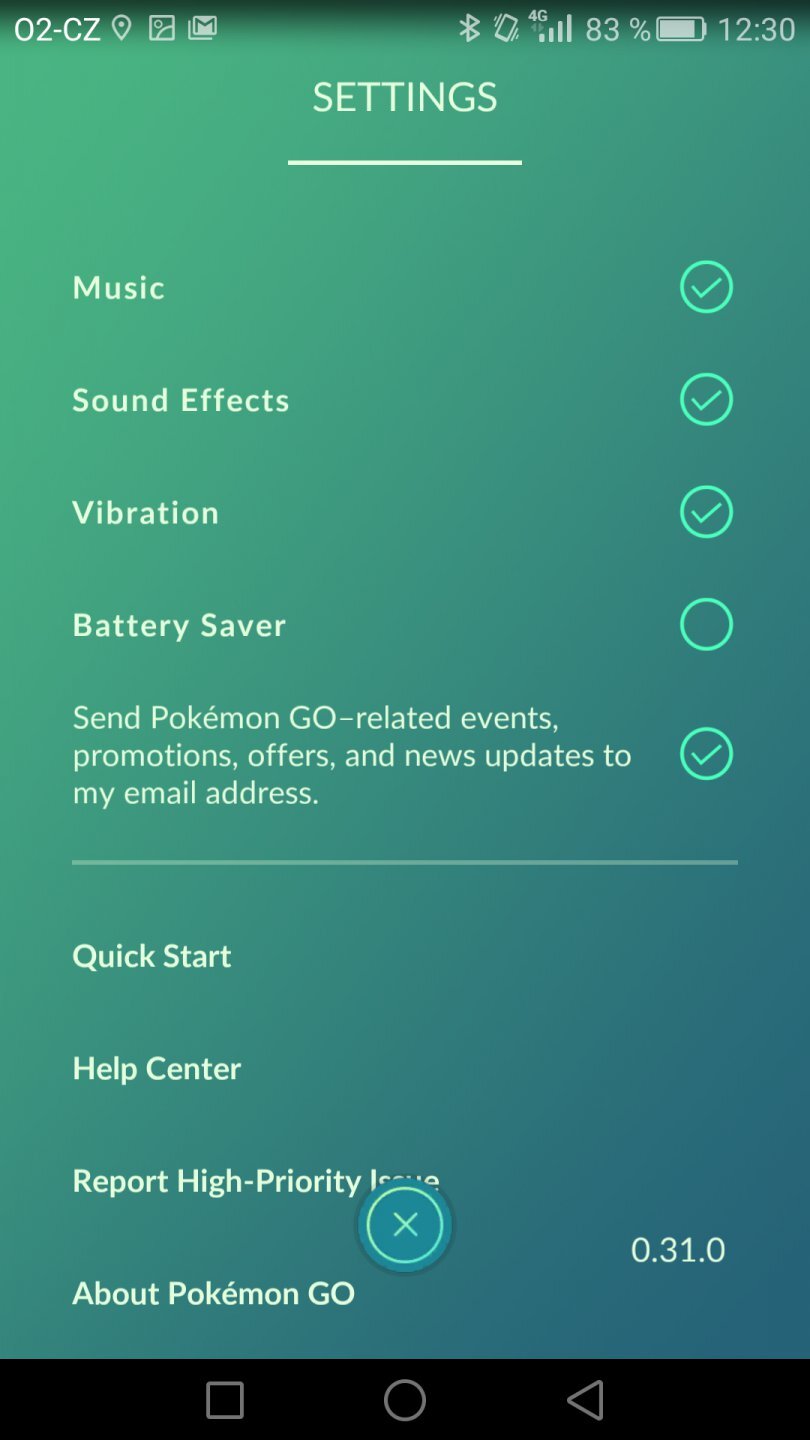The image size is (810, 1440).
Task: Turn off Sound Effects
Action: (705, 399)
